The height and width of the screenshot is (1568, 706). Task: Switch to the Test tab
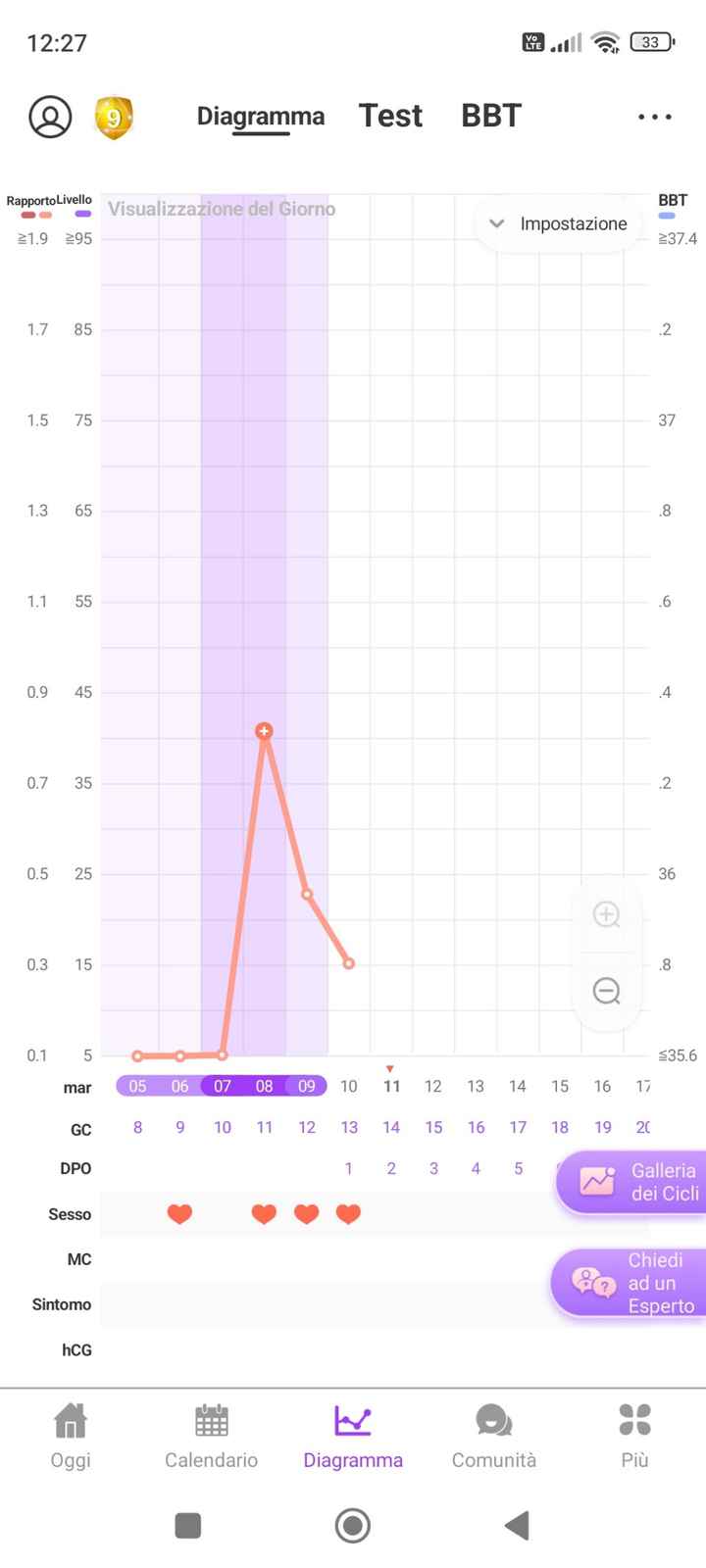click(390, 116)
